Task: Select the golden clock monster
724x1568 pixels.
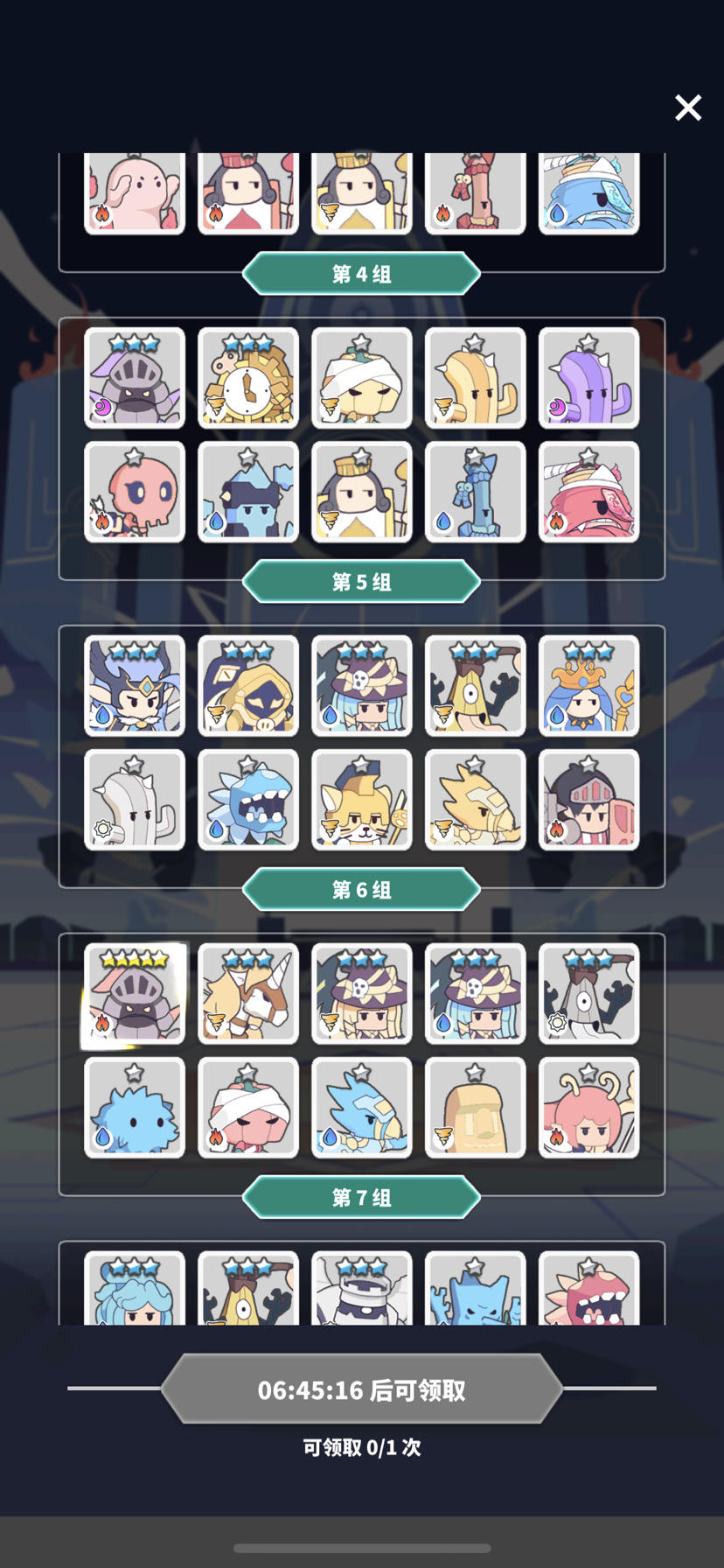Action: click(247, 378)
